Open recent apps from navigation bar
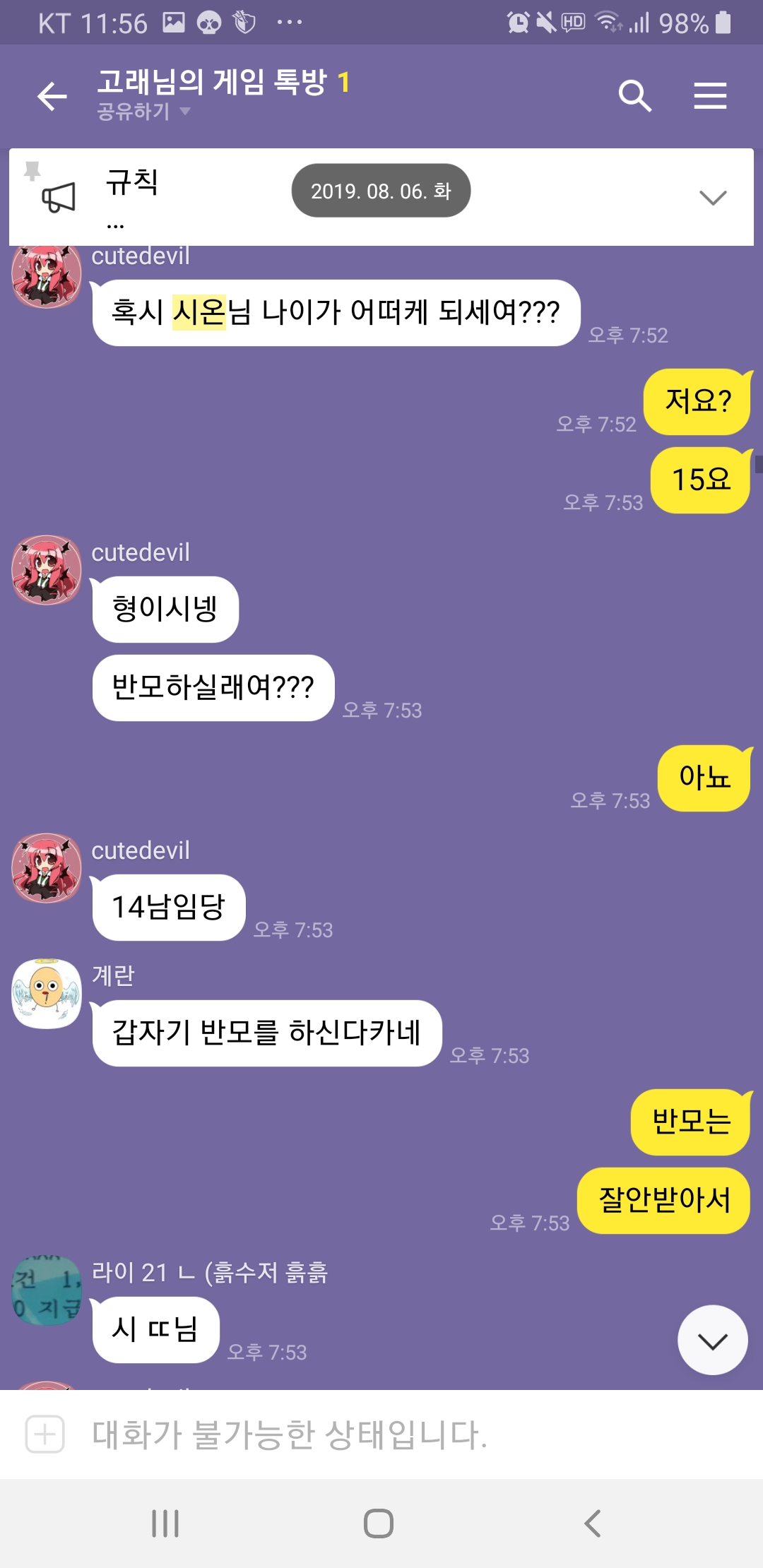The image size is (763, 1568). coord(165,1524)
